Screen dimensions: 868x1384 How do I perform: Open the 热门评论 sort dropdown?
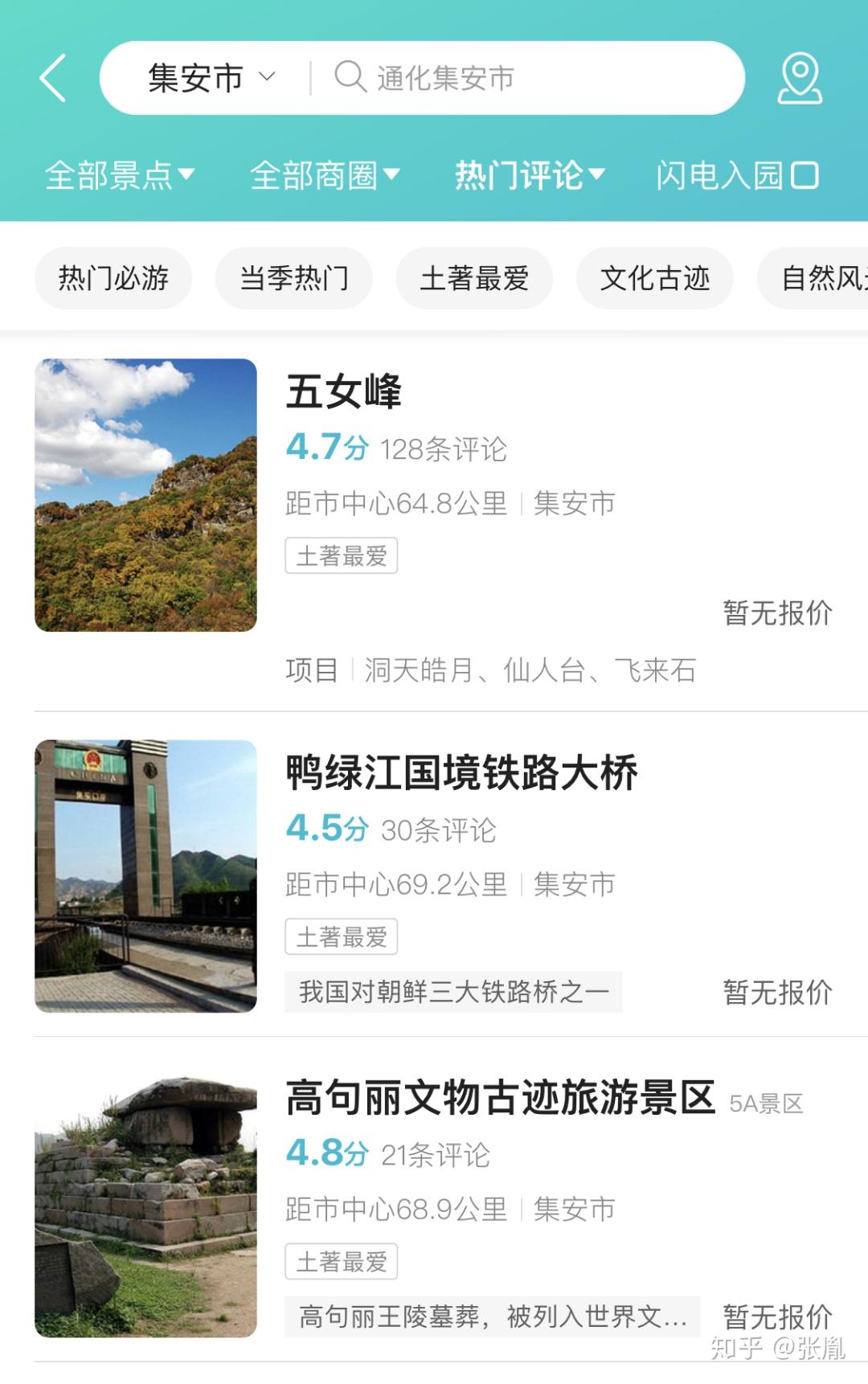[x=530, y=175]
